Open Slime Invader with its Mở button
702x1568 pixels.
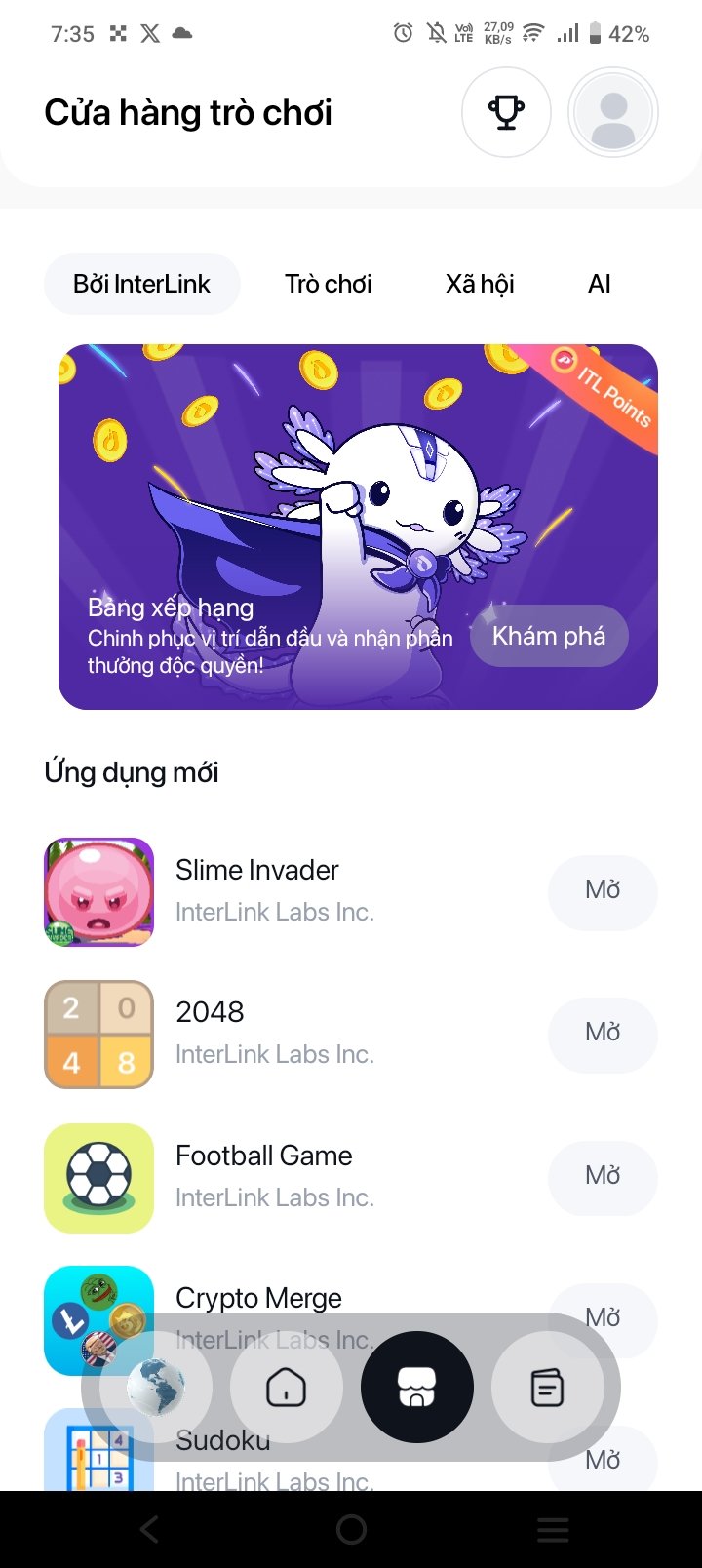[603, 890]
